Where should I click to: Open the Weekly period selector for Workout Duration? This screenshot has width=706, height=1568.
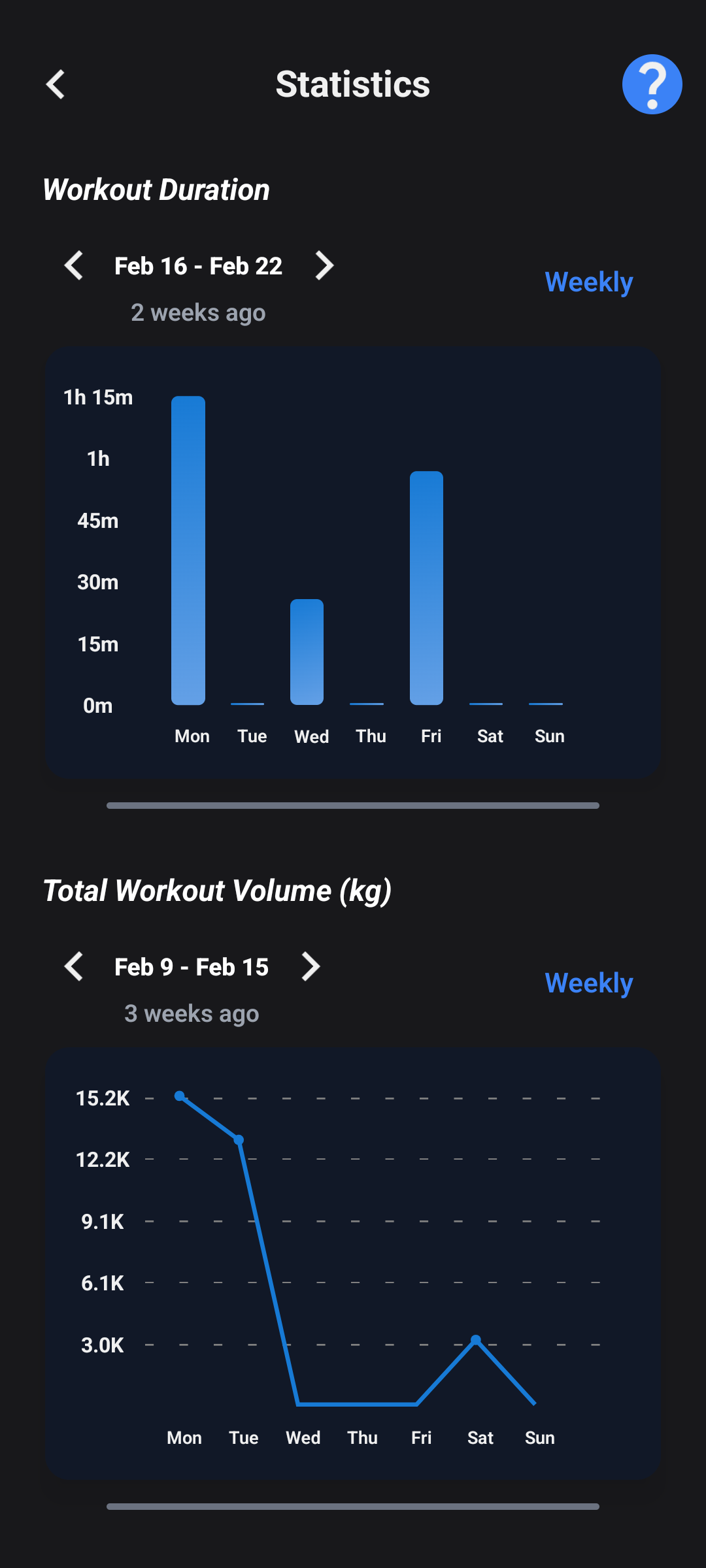(x=588, y=281)
